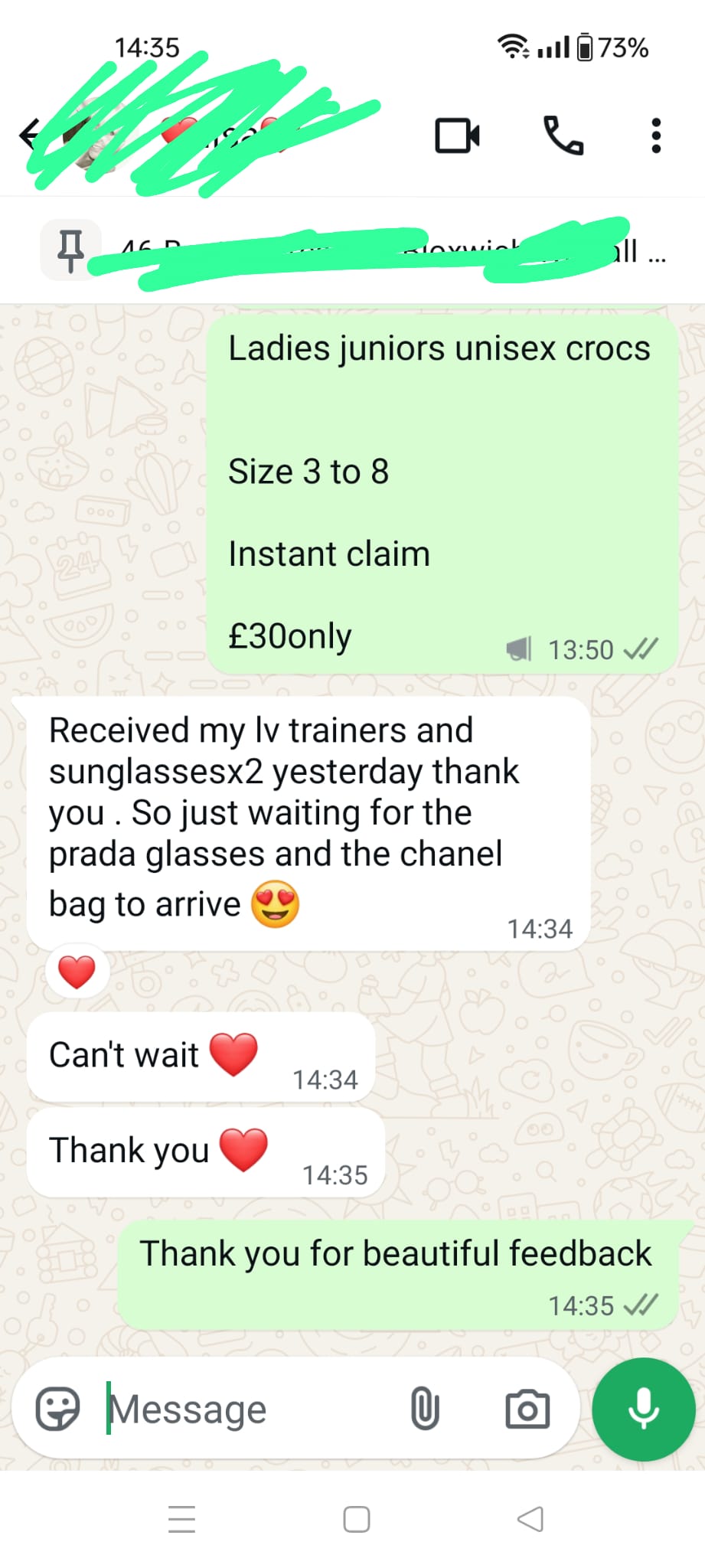Go back to the chats list
The image size is (705, 1568).
(29, 135)
